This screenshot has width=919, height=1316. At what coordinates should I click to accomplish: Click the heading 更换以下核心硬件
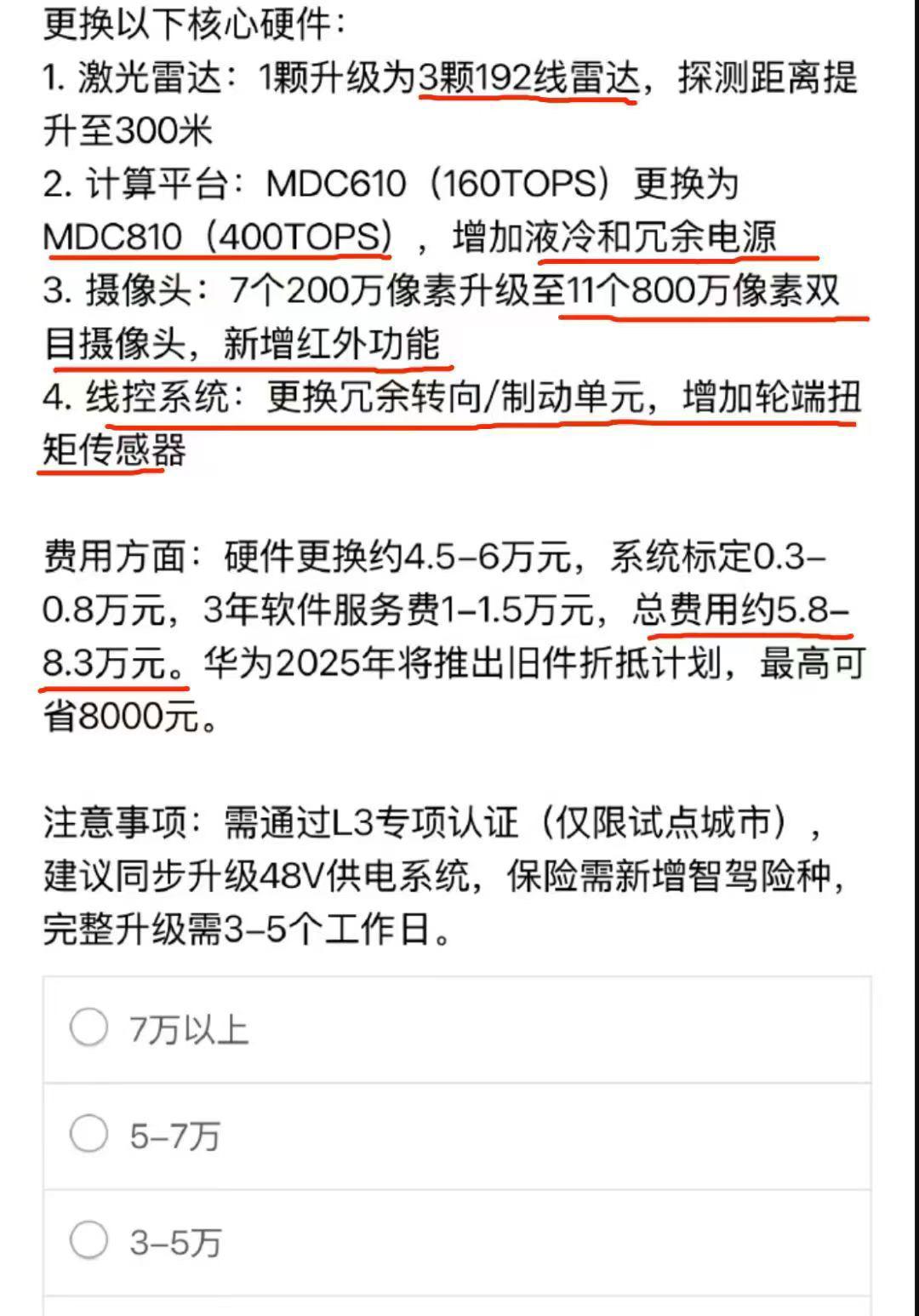click(196, 24)
